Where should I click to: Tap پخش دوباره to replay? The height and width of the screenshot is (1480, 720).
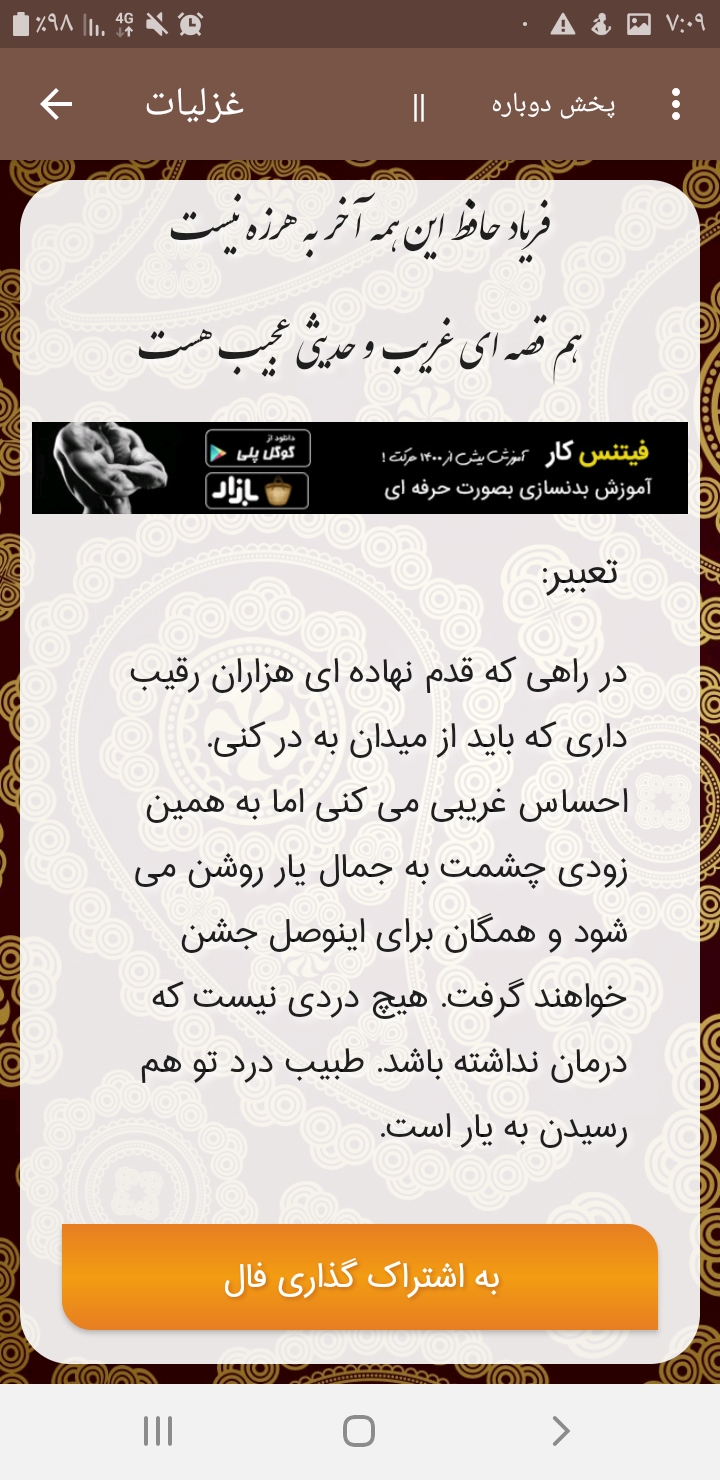coord(553,106)
